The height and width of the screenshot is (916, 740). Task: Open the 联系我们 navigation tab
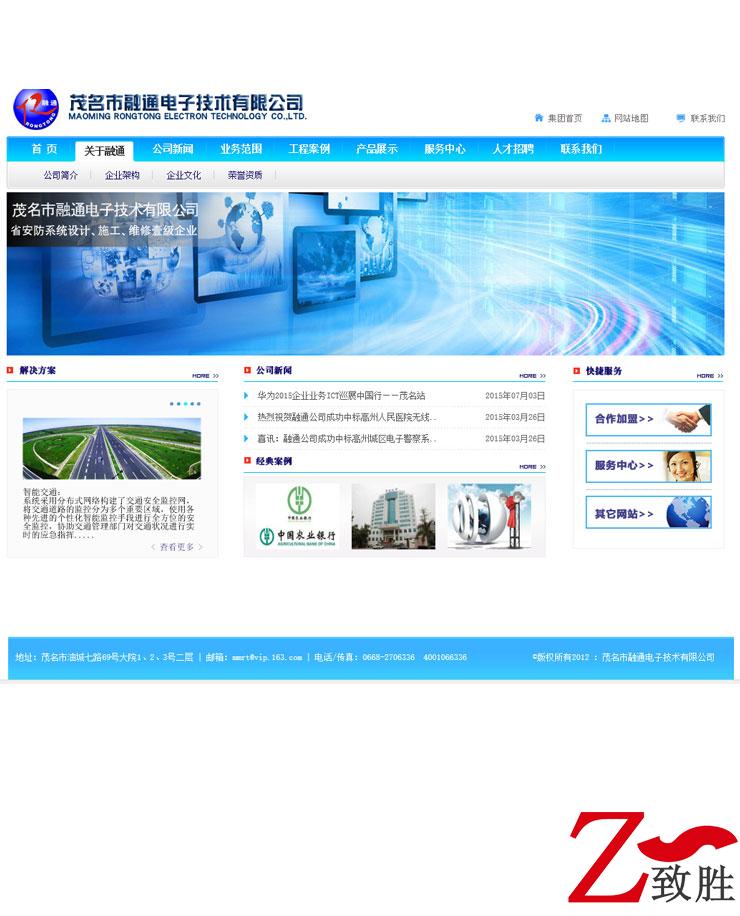[x=581, y=150]
